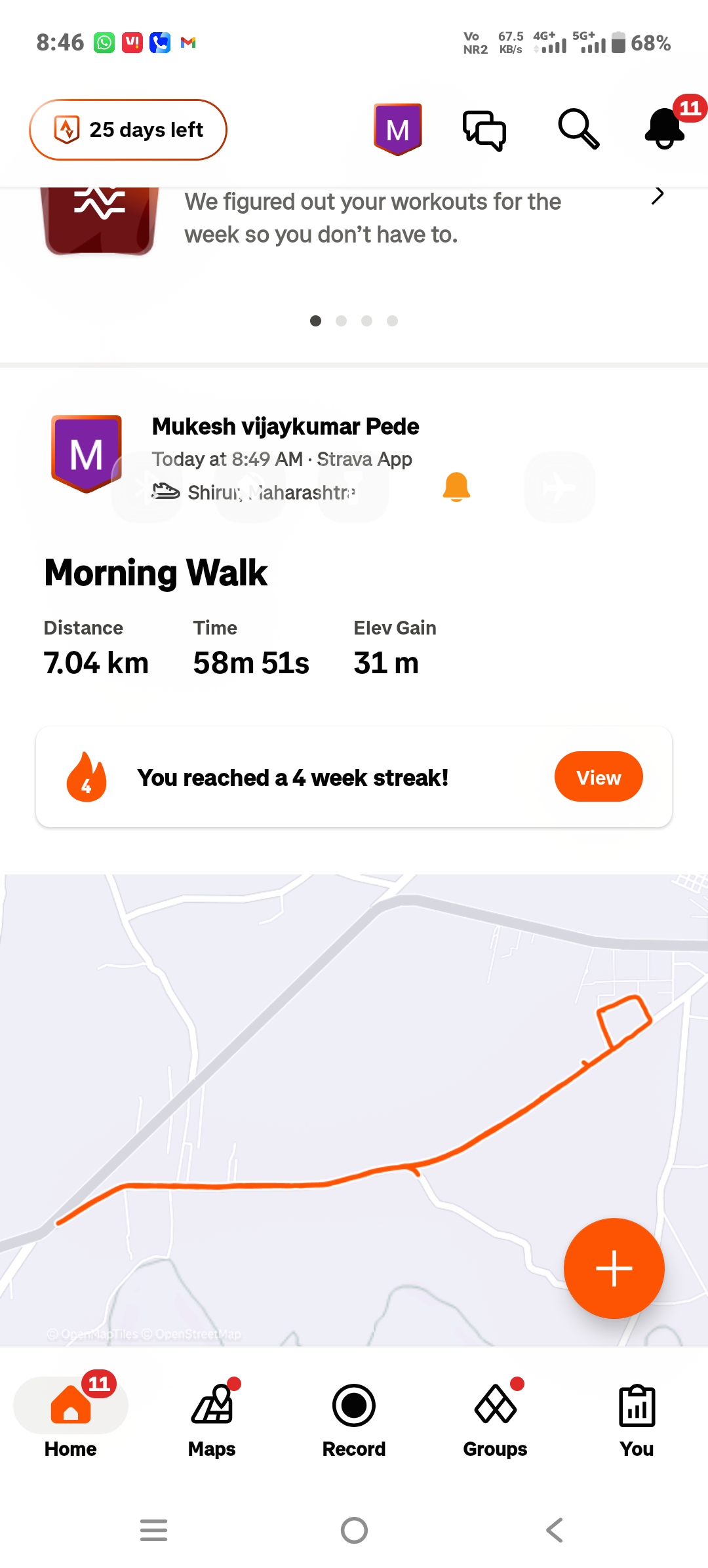
Task: Open the messages chat icon
Action: pyautogui.click(x=484, y=130)
